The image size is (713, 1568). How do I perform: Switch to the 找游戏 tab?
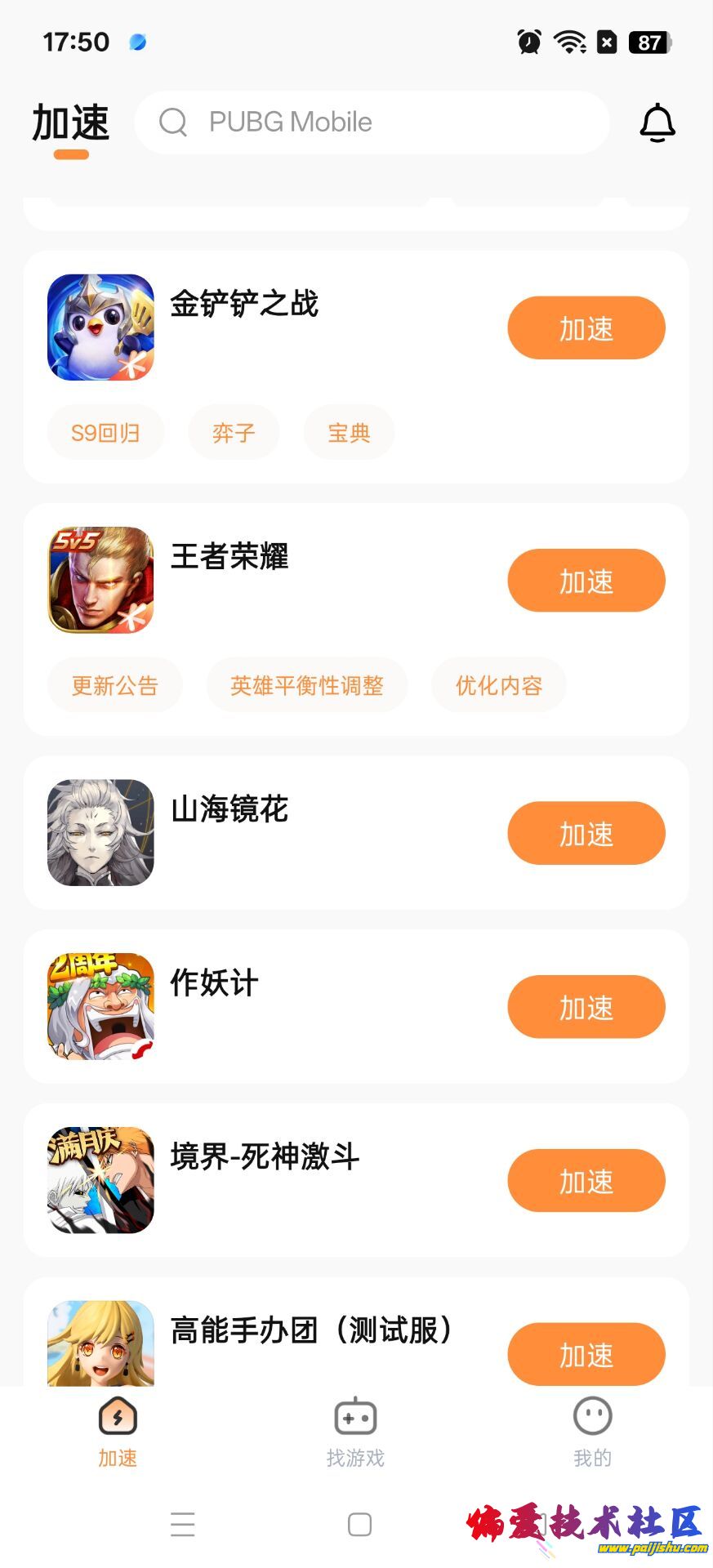[355, 1432]
